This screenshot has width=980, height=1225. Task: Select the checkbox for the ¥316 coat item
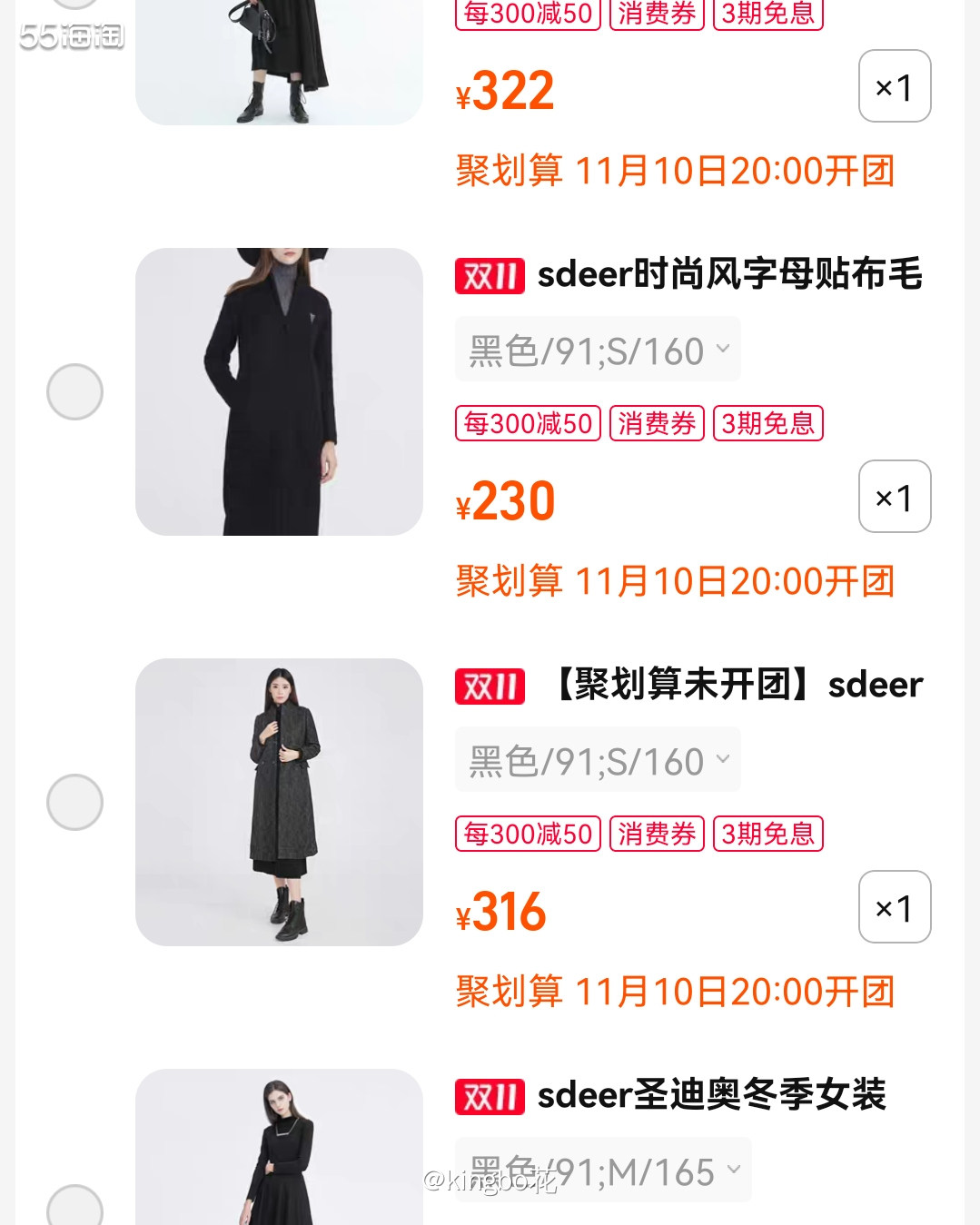pos(75,801)
